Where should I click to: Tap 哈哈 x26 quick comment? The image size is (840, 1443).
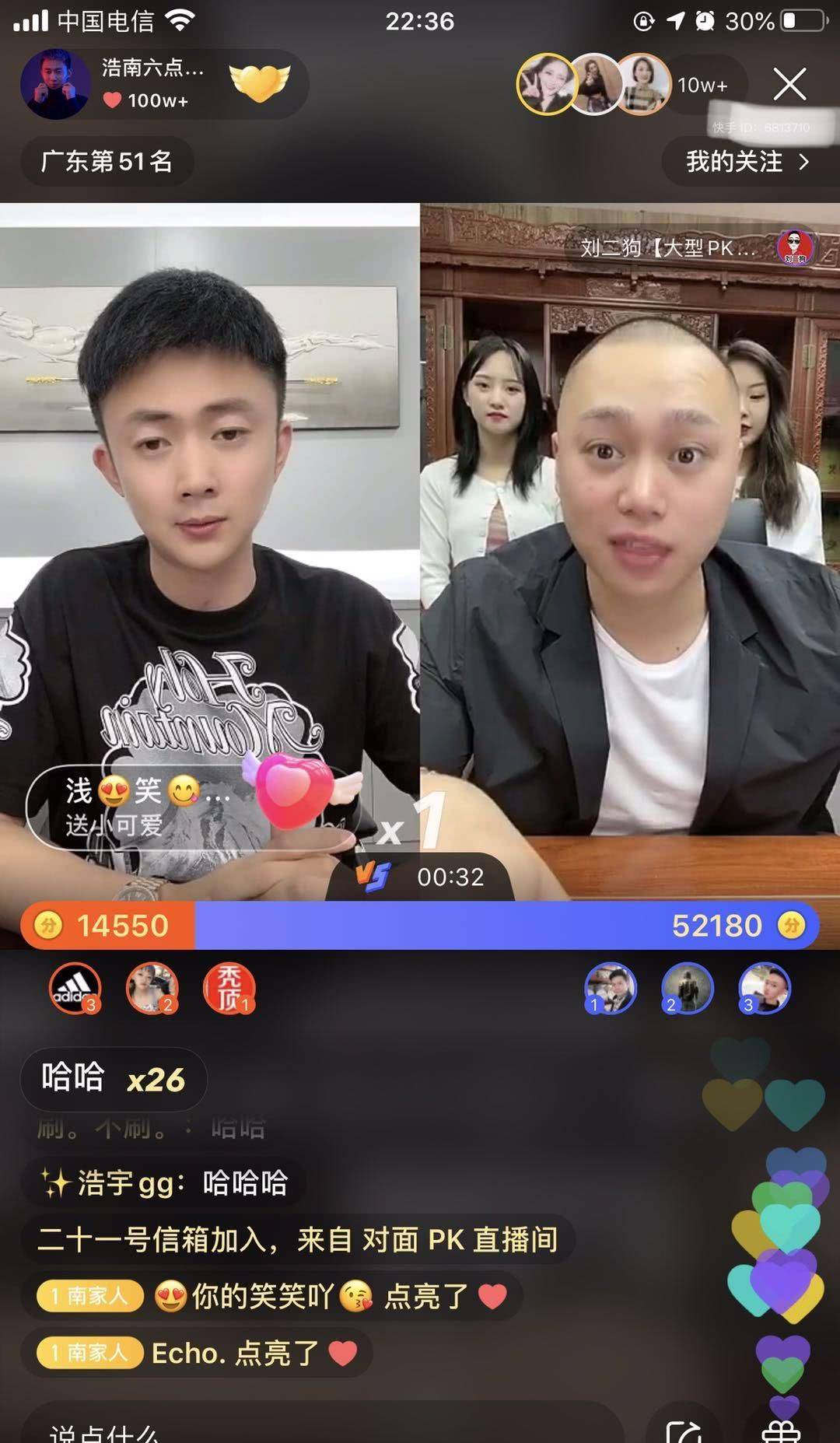[114, 1079]
